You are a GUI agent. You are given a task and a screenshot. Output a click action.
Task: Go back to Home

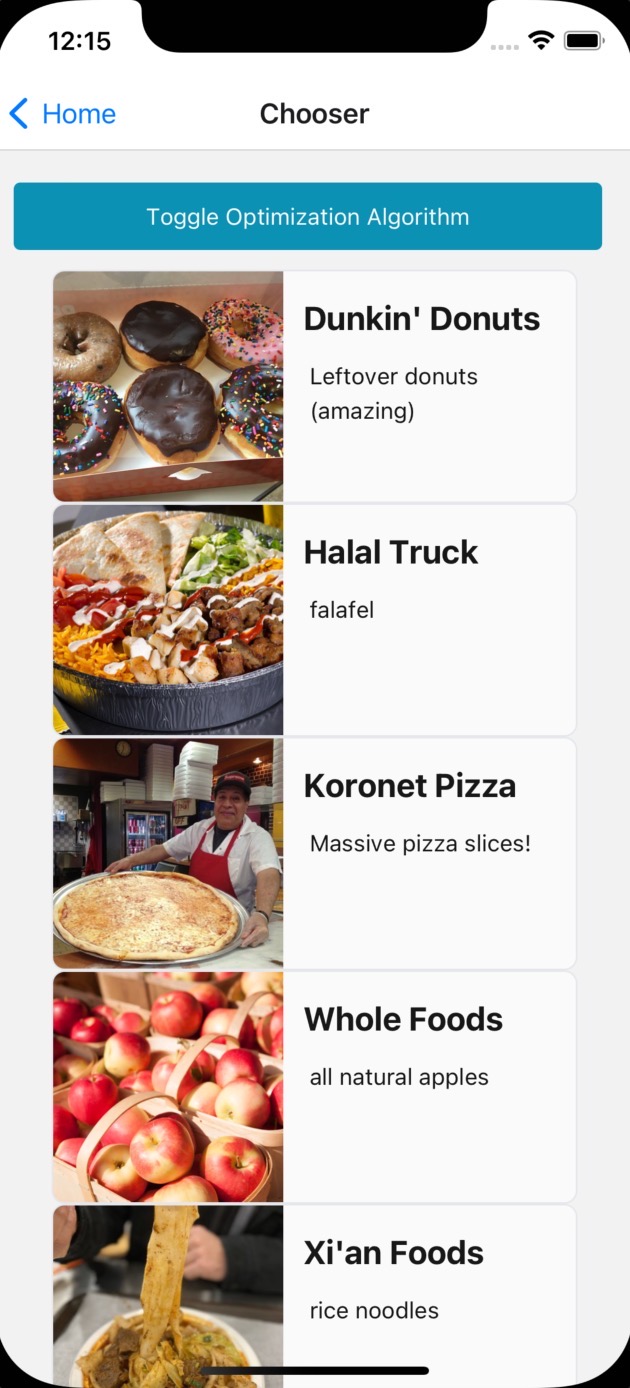62,114
